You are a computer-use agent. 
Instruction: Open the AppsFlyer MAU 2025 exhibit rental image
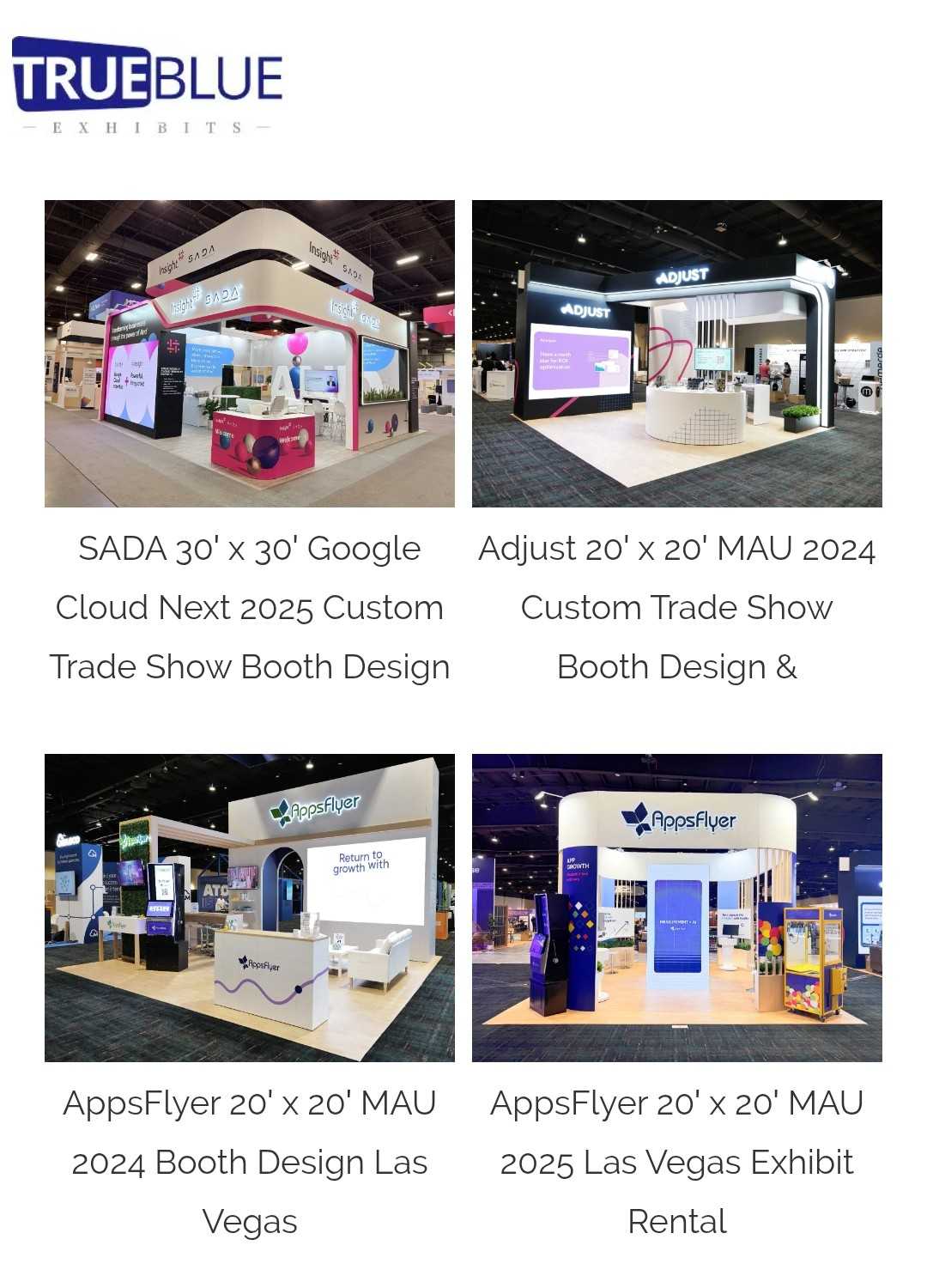[x=676, y=908]
